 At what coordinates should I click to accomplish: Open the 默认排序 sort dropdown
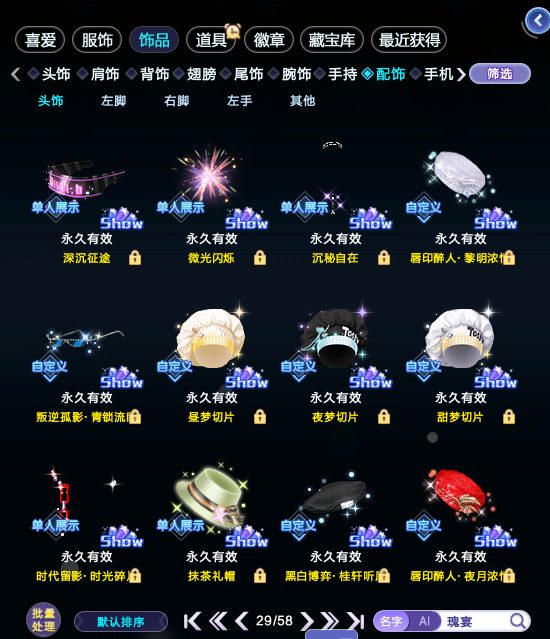pyautogui.click(x=121, y=622)
